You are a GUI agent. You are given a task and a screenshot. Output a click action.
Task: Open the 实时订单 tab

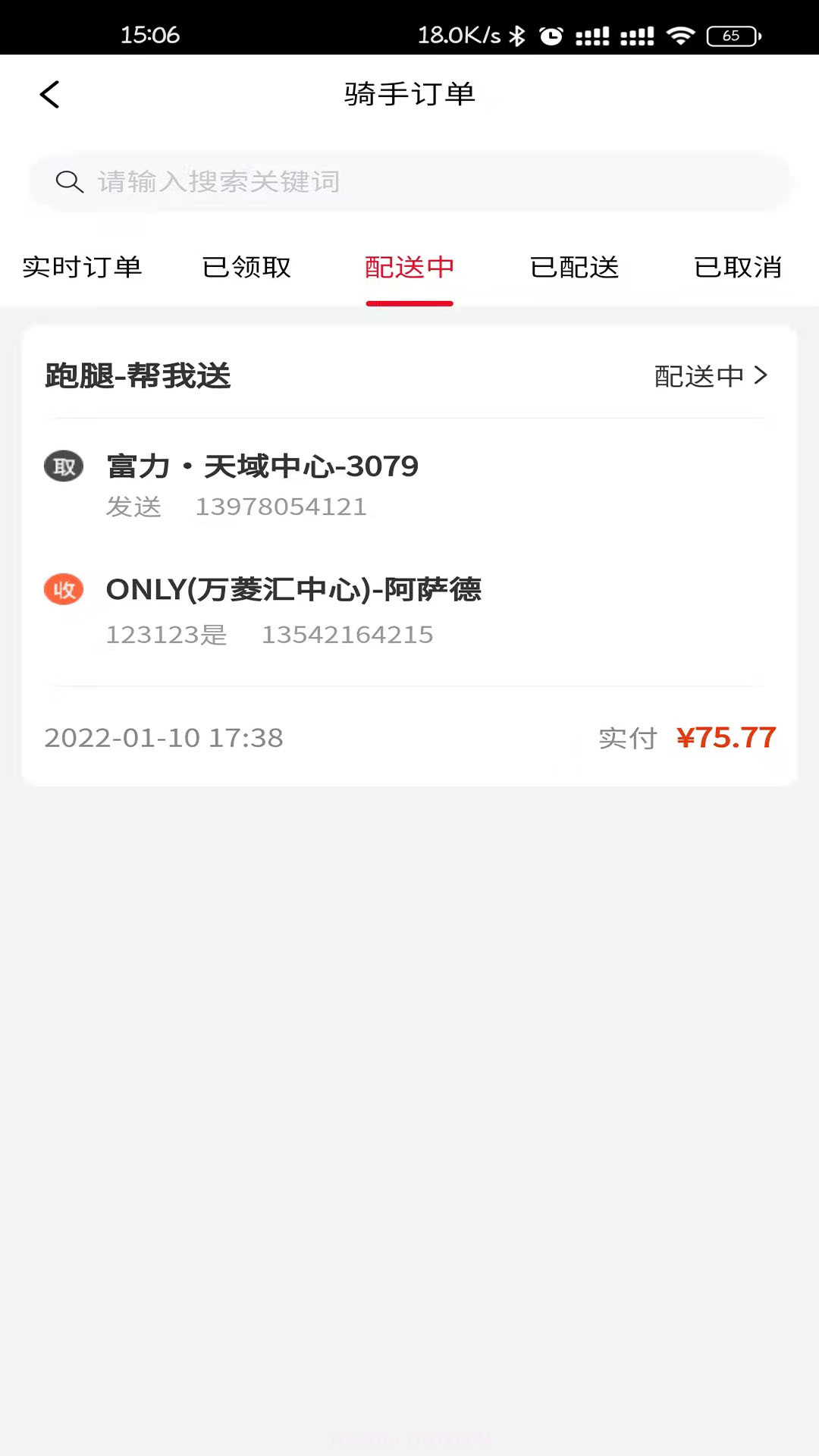coord(82,267)
